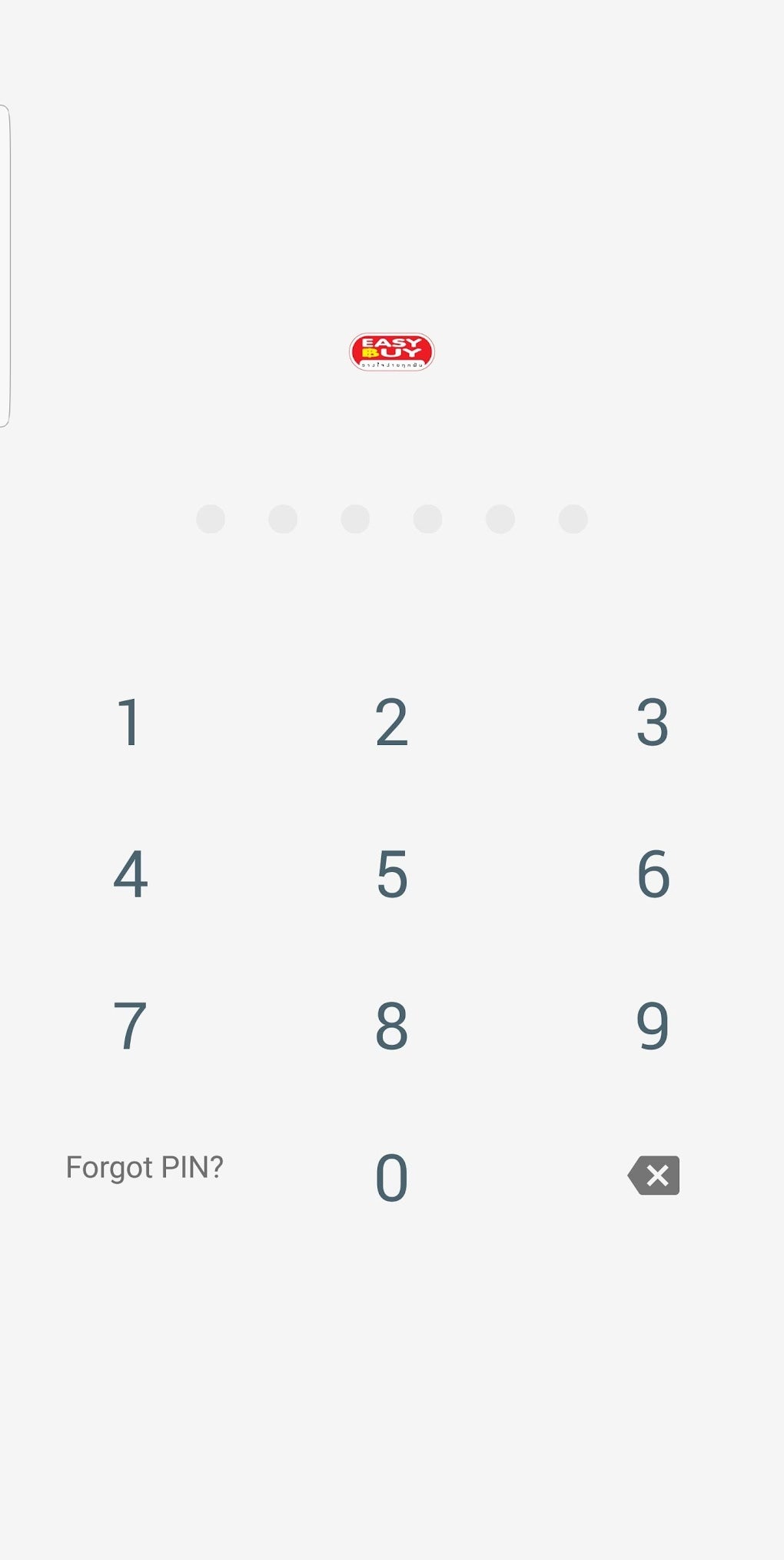
Task: Enter the digit 5
Action: (391, 873)
